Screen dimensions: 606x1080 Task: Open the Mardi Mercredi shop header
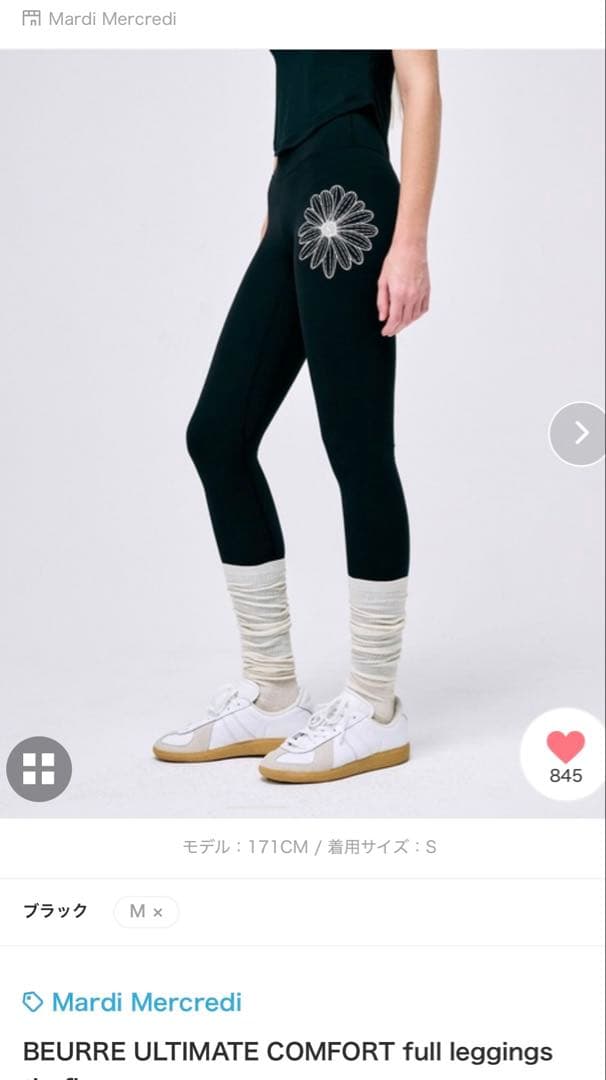pos(100,18)
